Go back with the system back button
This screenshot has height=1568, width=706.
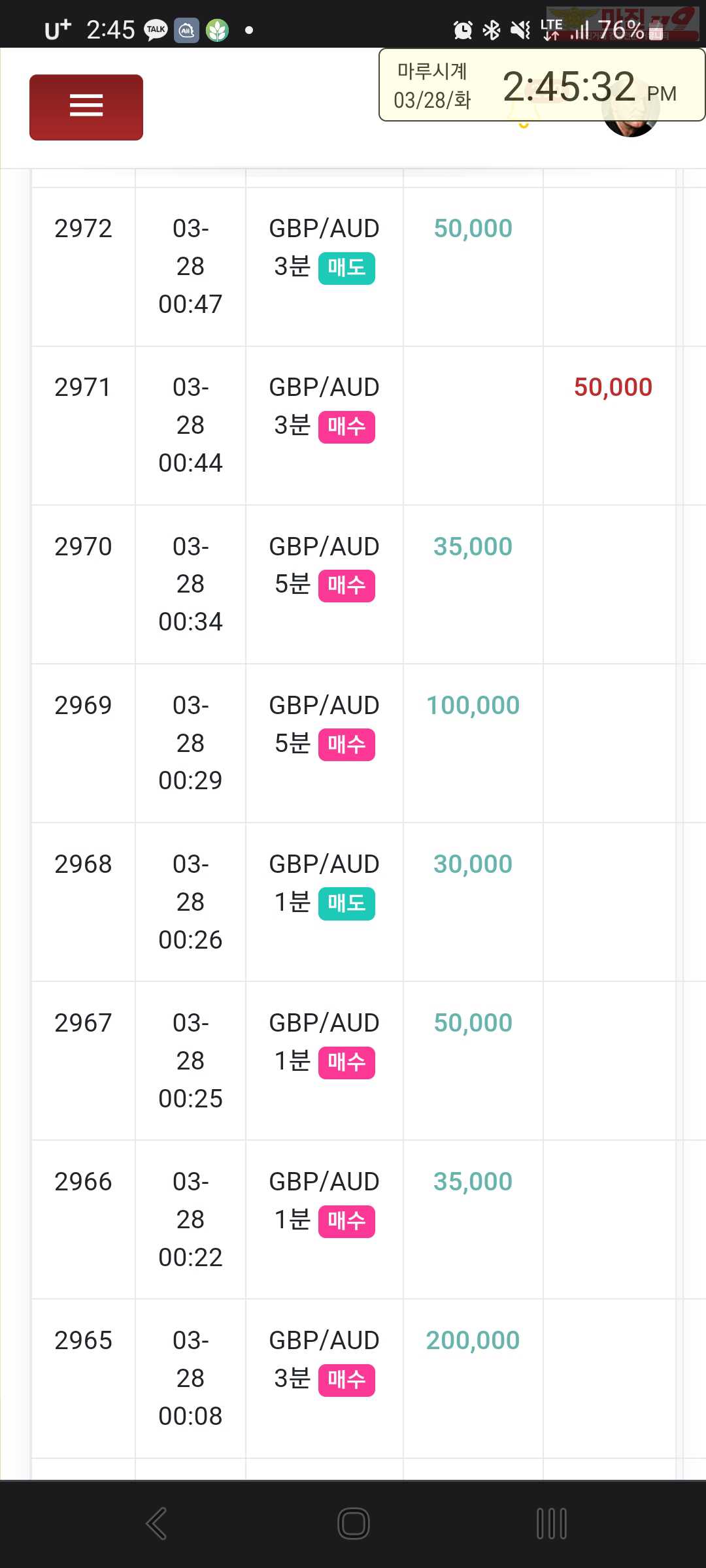156,1524
